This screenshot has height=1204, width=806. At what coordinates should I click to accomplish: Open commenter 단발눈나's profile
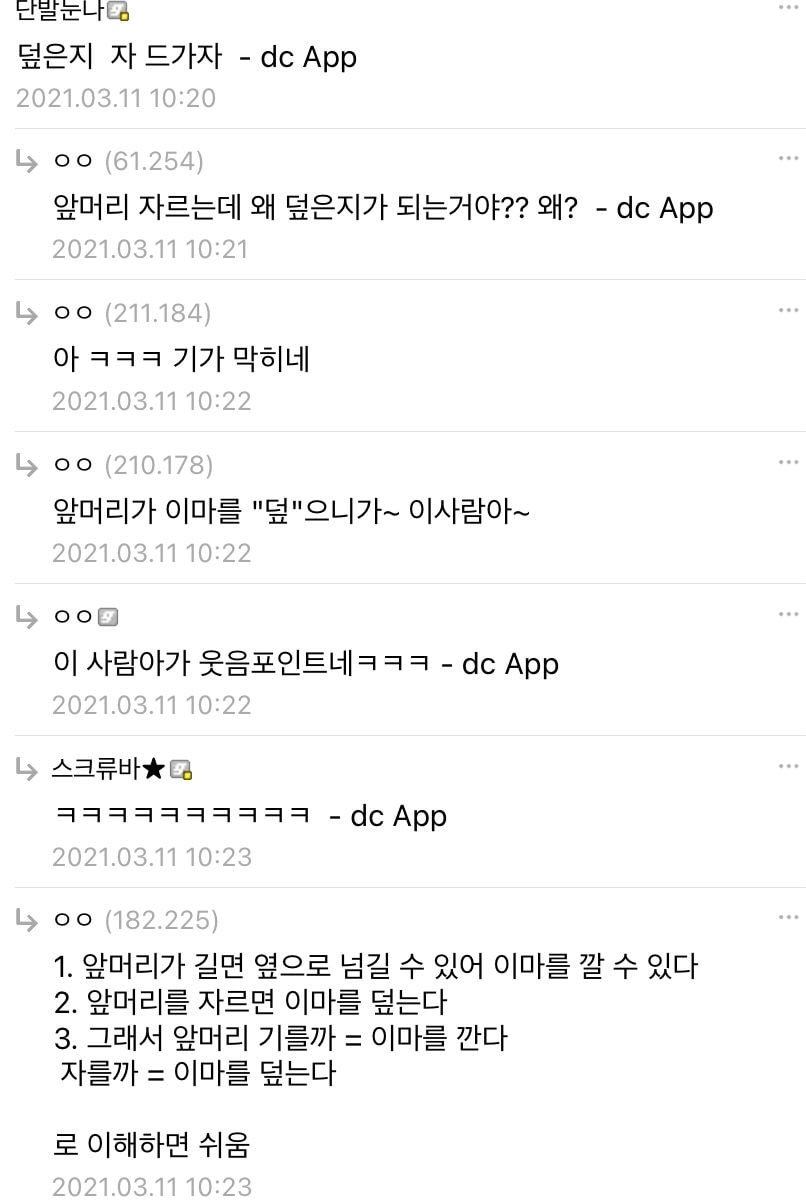60,11
